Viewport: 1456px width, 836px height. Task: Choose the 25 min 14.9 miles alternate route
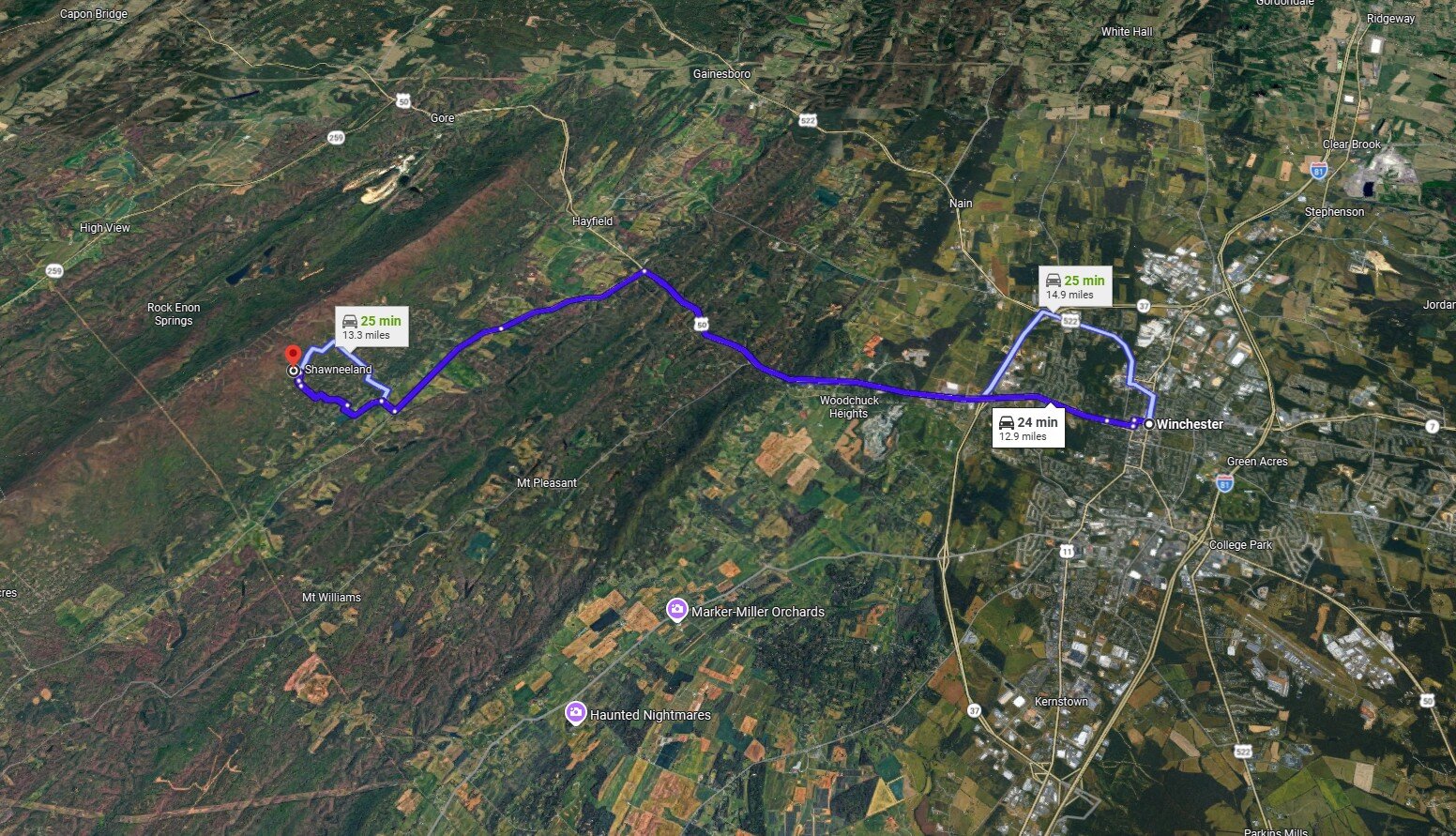1075,286
